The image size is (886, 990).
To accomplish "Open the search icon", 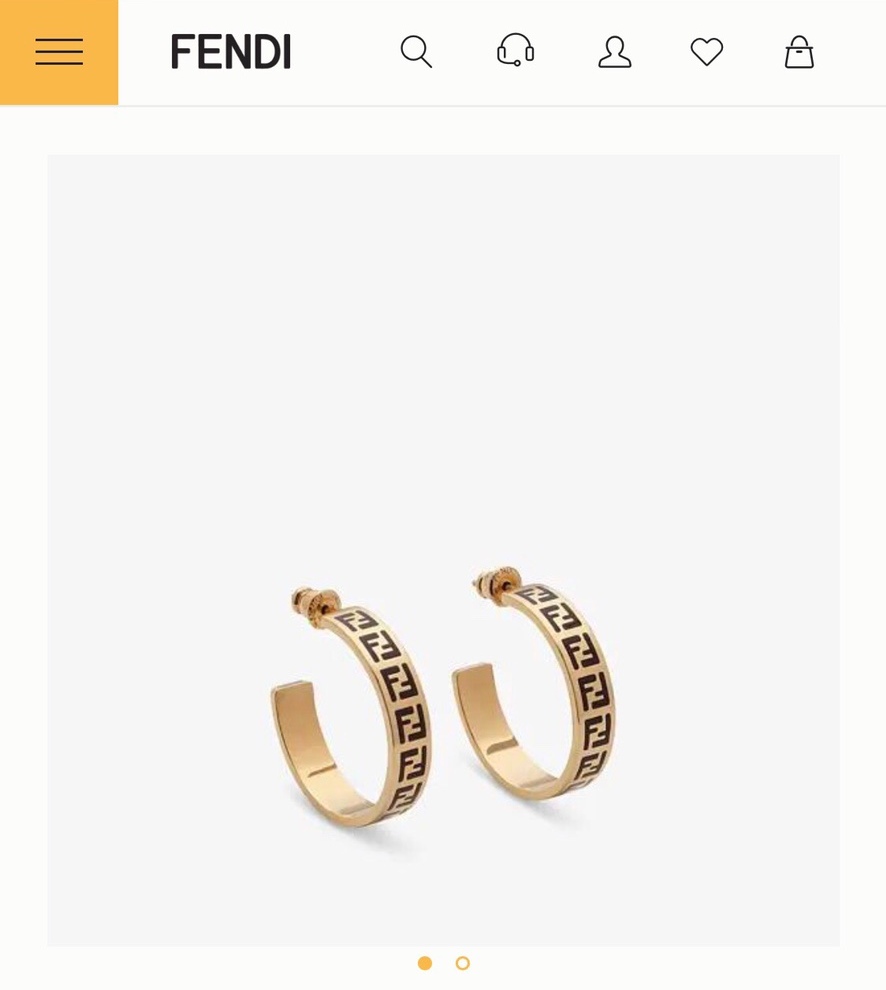I will pyautogui.click(x=416, y=52).
